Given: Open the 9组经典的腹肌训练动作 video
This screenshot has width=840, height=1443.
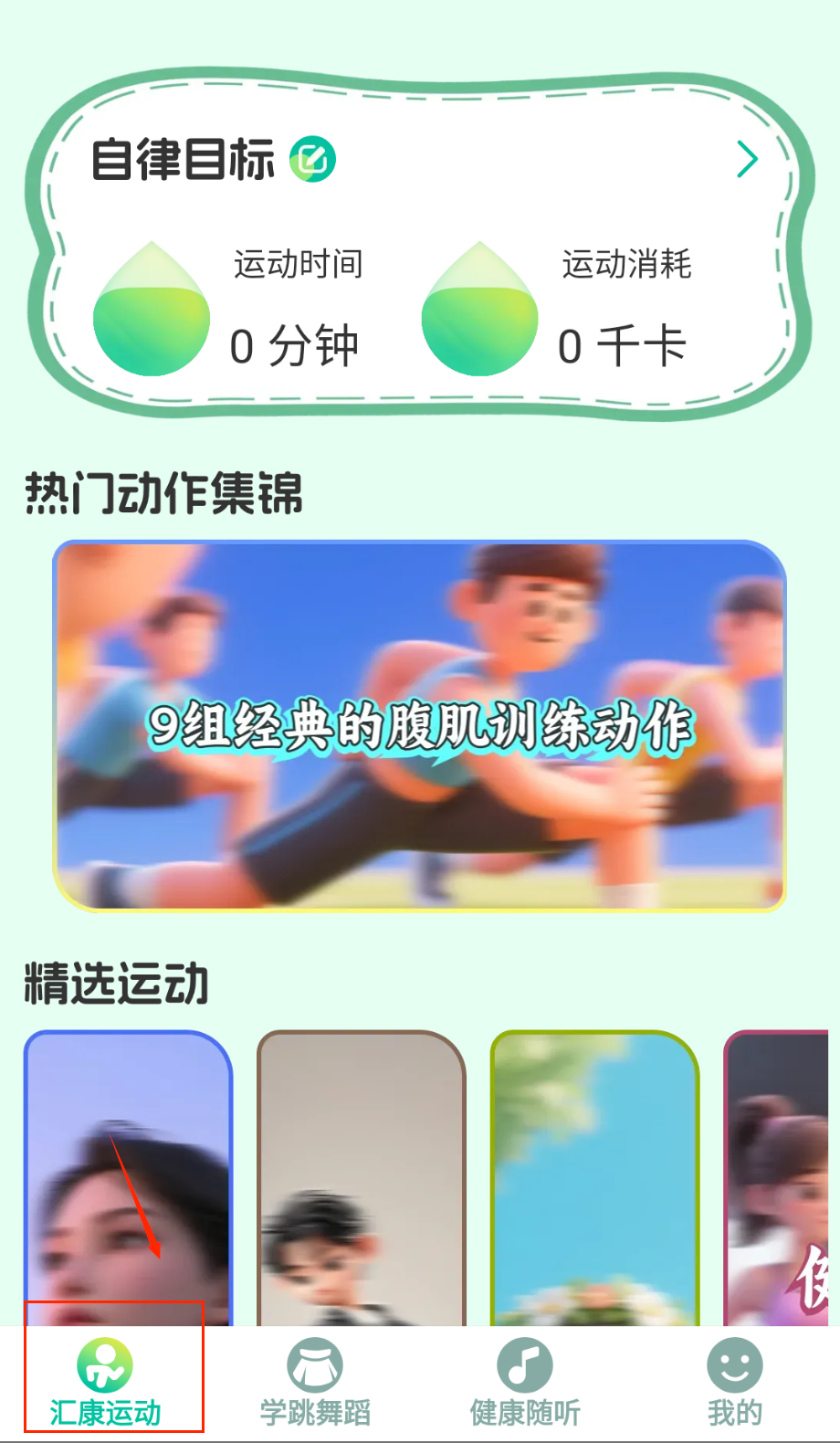Looking at the screenshot, I should [x=419, y=726].
